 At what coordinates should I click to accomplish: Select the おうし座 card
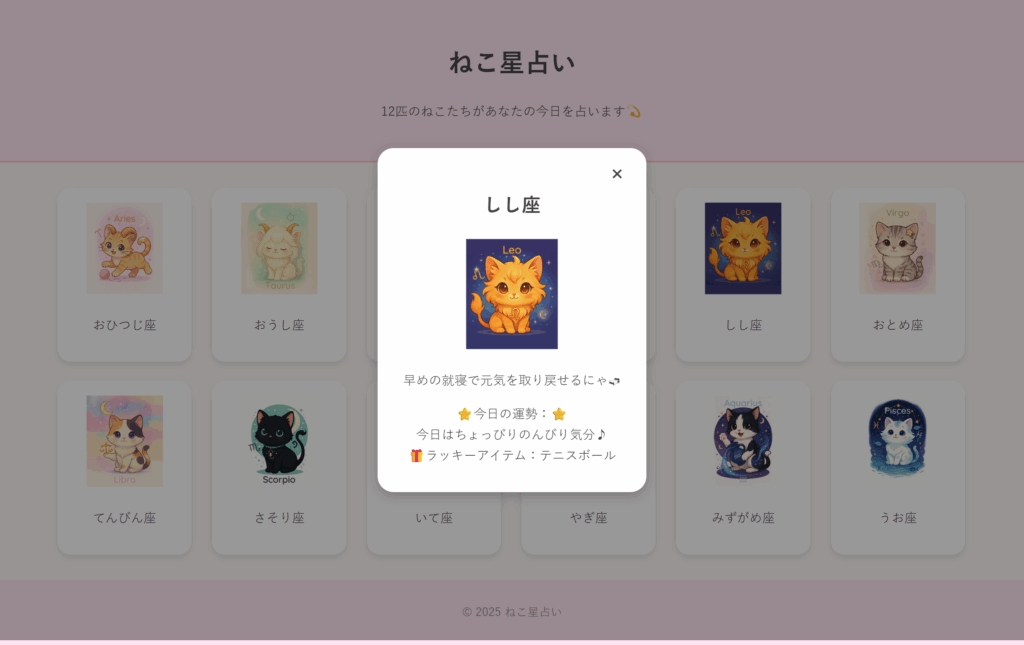279,274
